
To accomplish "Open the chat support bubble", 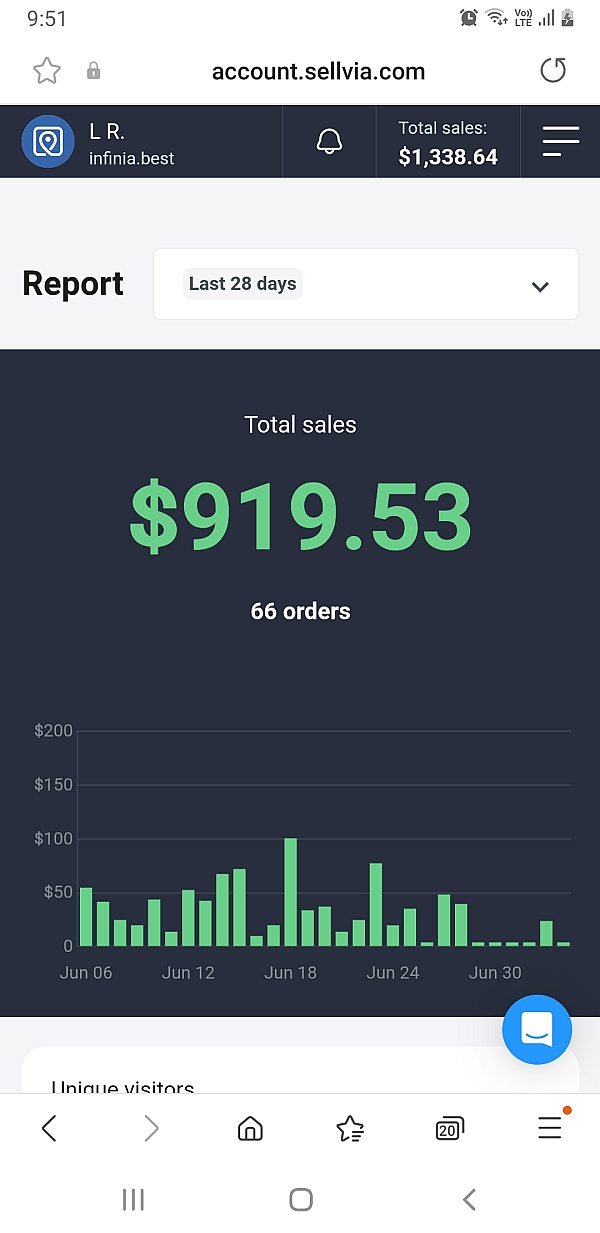I will pos(537,1029).
